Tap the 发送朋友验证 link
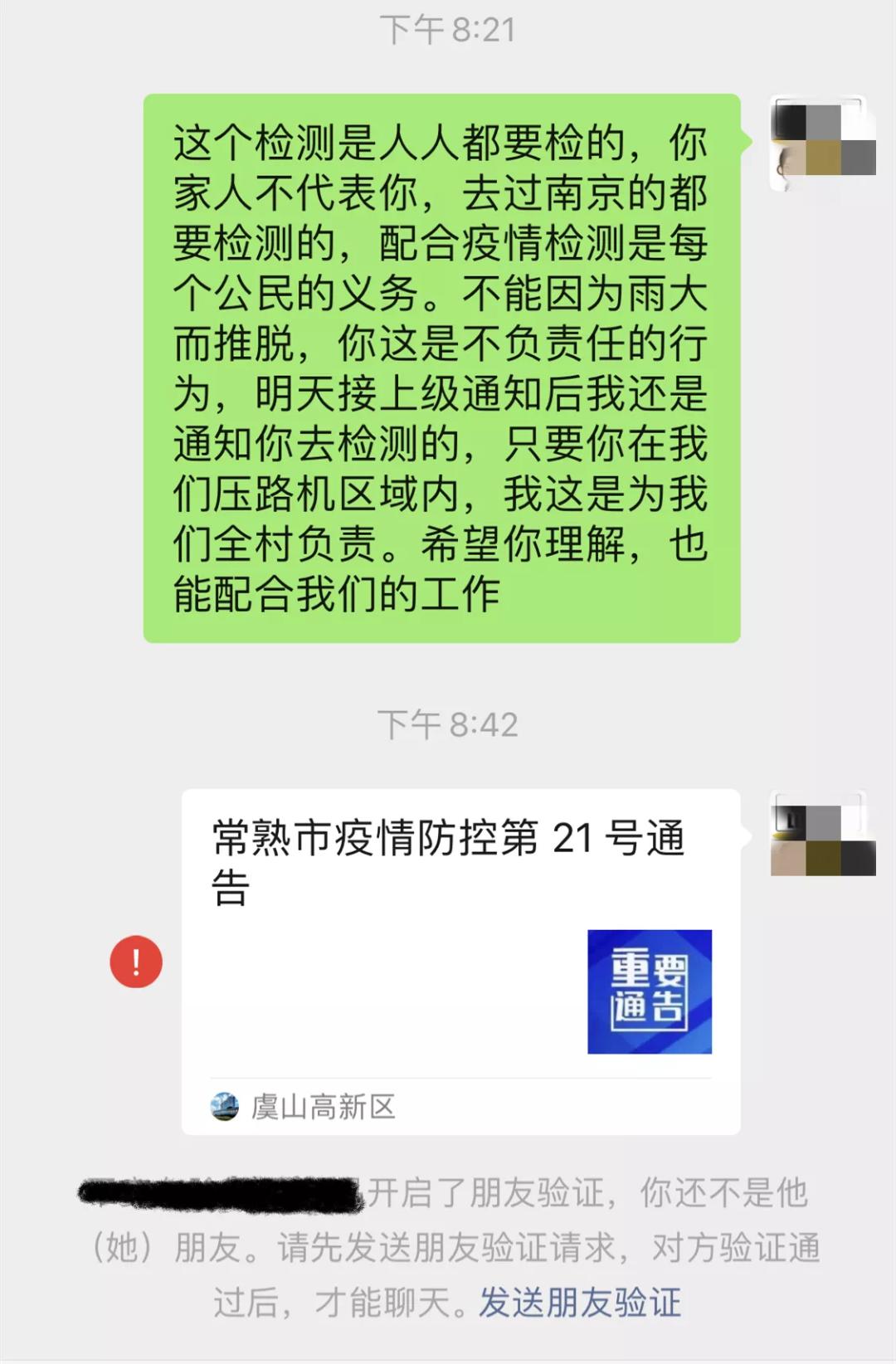The height and width of the screenshot is (1364, 896). point(580,1302)
